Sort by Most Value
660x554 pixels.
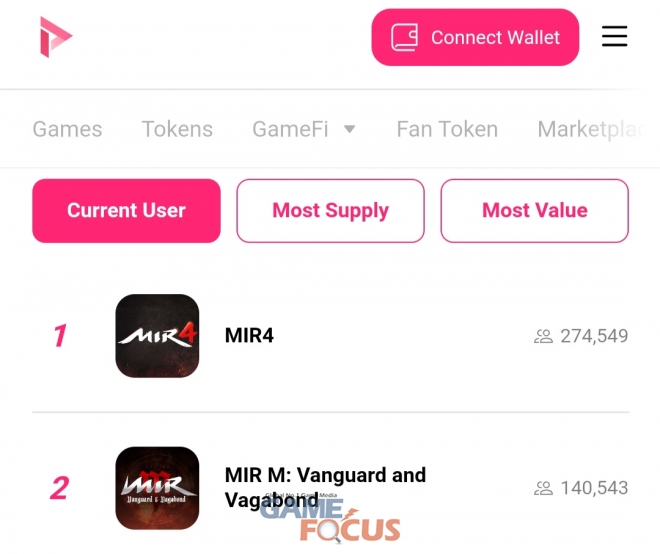coord(534,211)
